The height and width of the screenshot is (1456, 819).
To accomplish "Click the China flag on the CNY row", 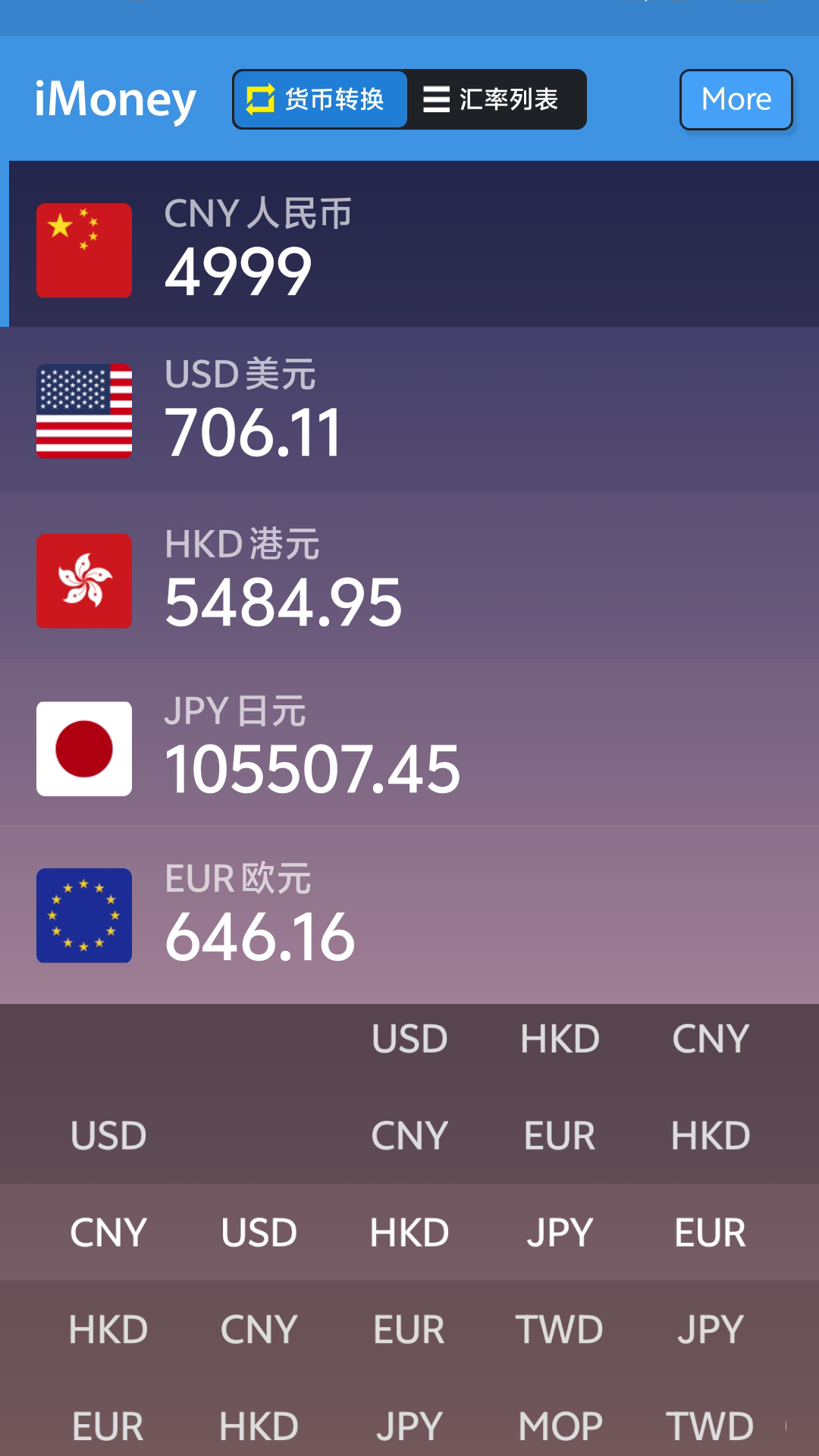I will coord(83,249).
